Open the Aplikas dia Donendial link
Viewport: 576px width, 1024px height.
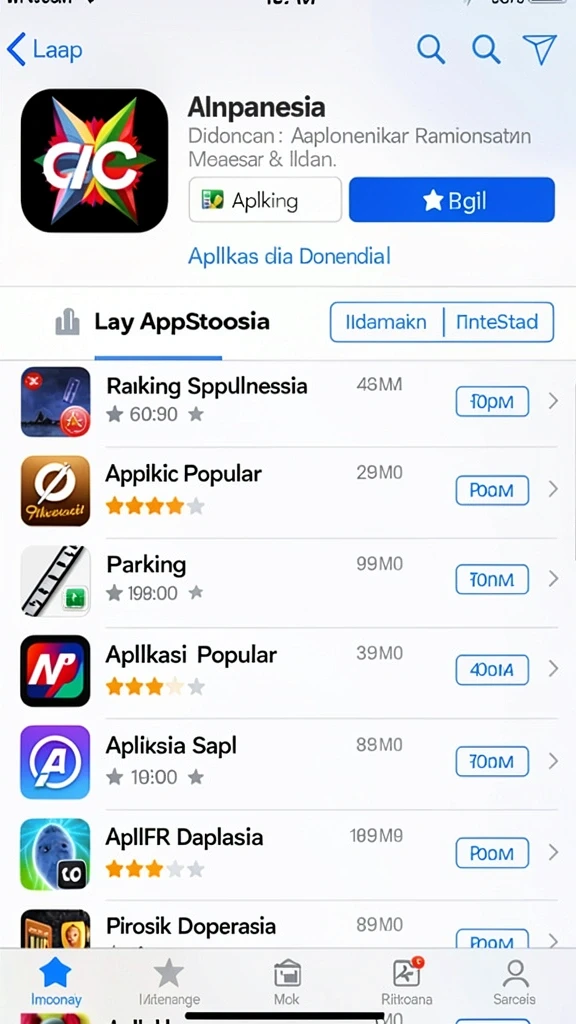[x=289, y=255]
